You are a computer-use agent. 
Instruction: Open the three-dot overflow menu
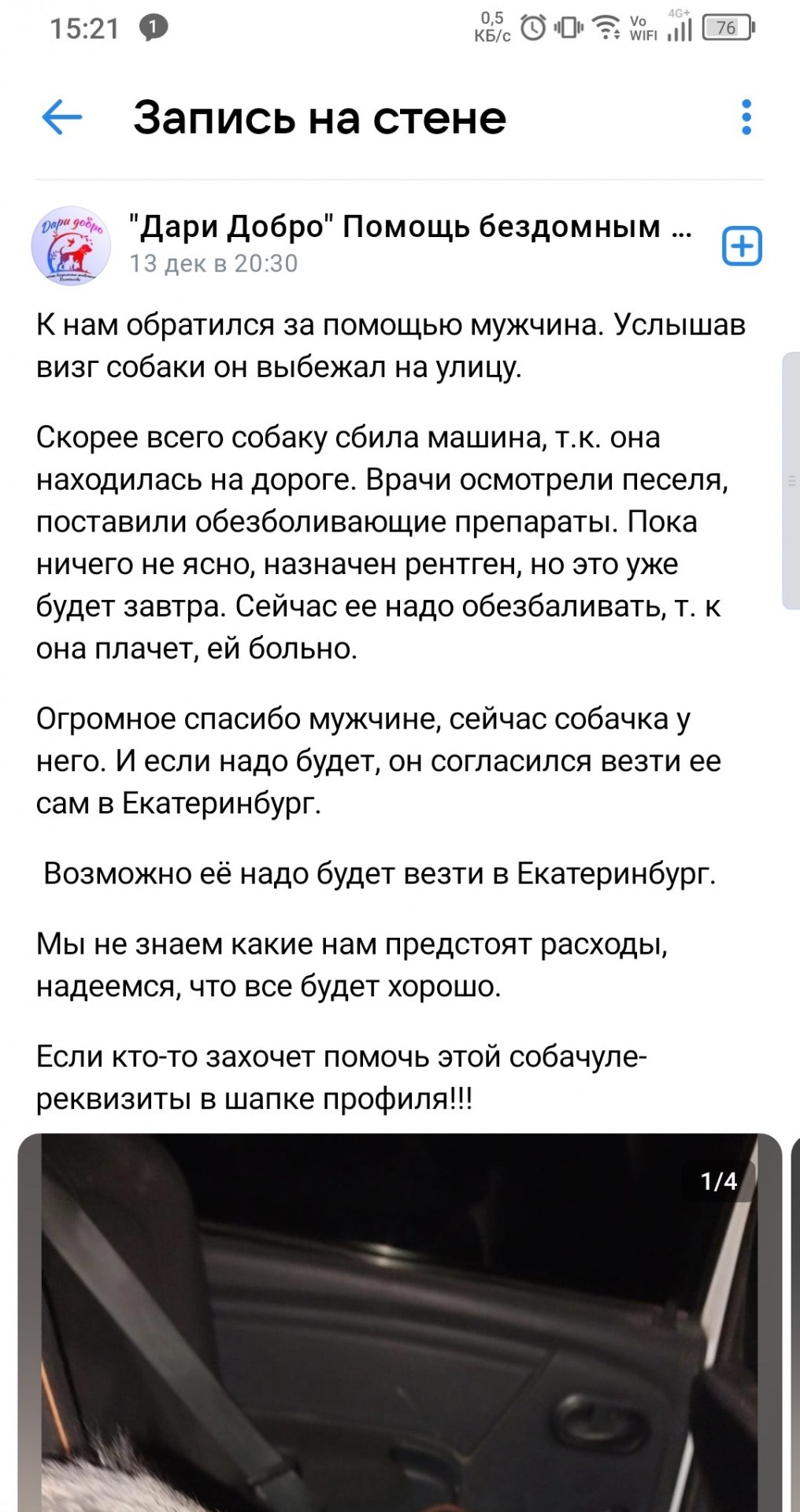pos(746,117)
